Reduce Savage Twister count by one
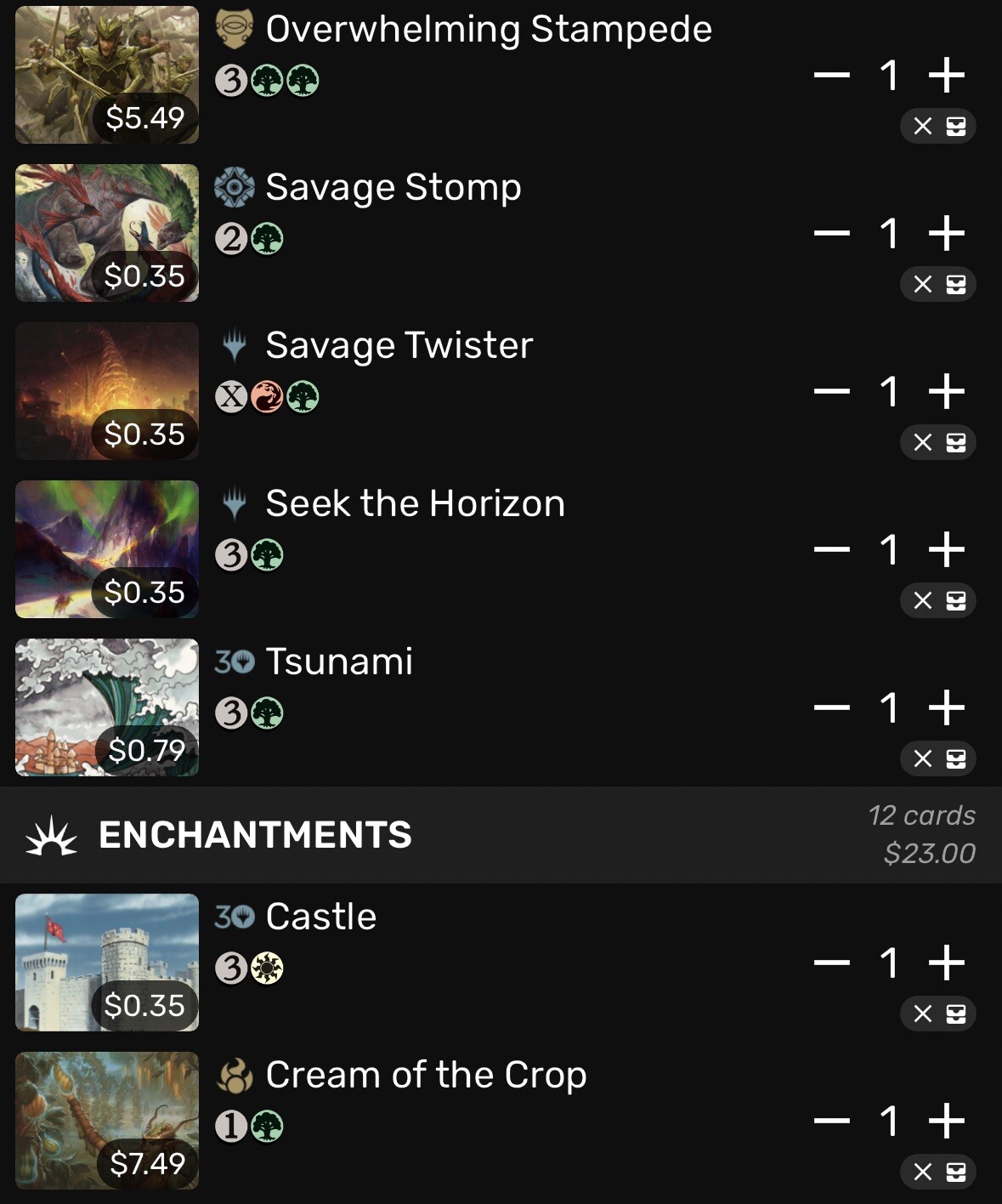This screenshot has width=1002, height=1204. 831,392
